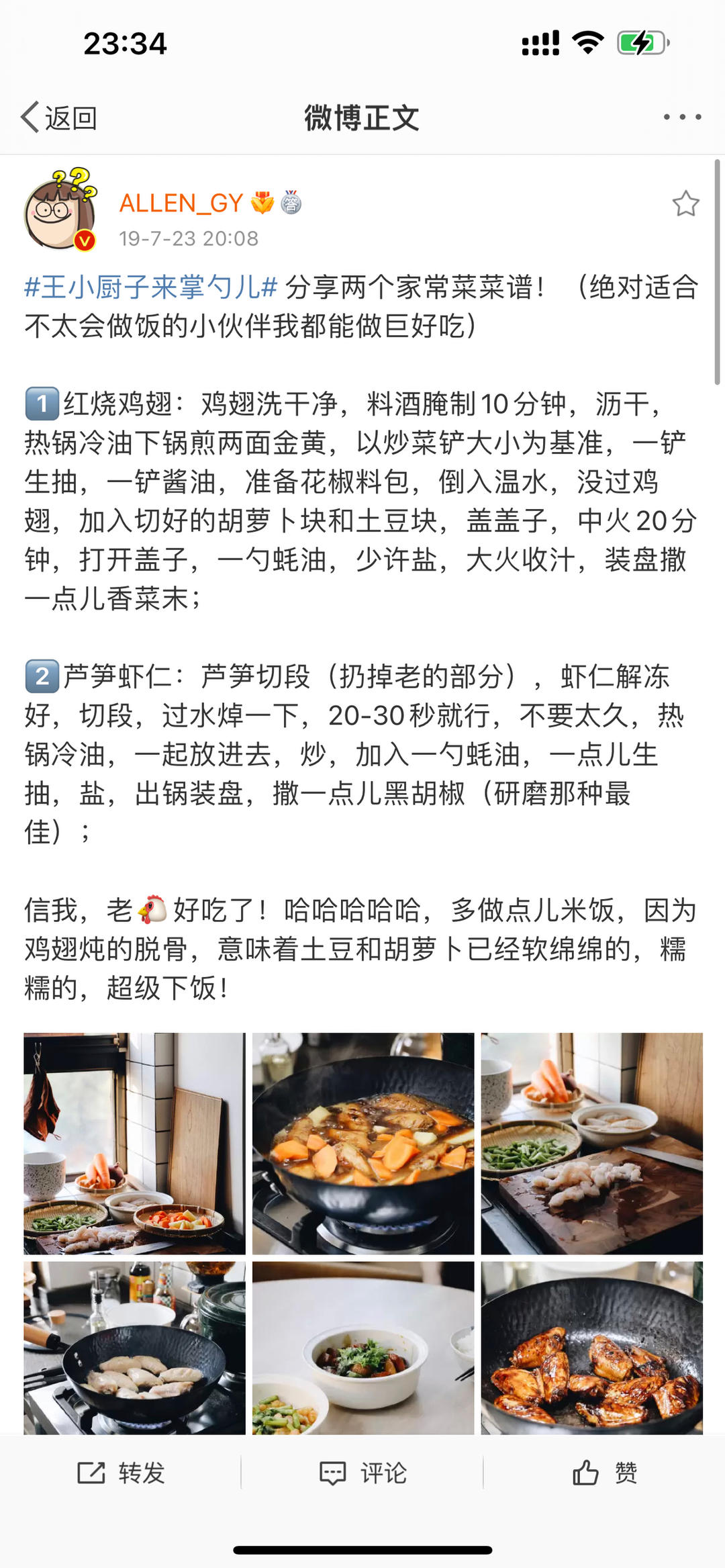View the photo of the kitchen window and cutting board
This screenshot has width=725, height=1568.
tap(134, 1143)
